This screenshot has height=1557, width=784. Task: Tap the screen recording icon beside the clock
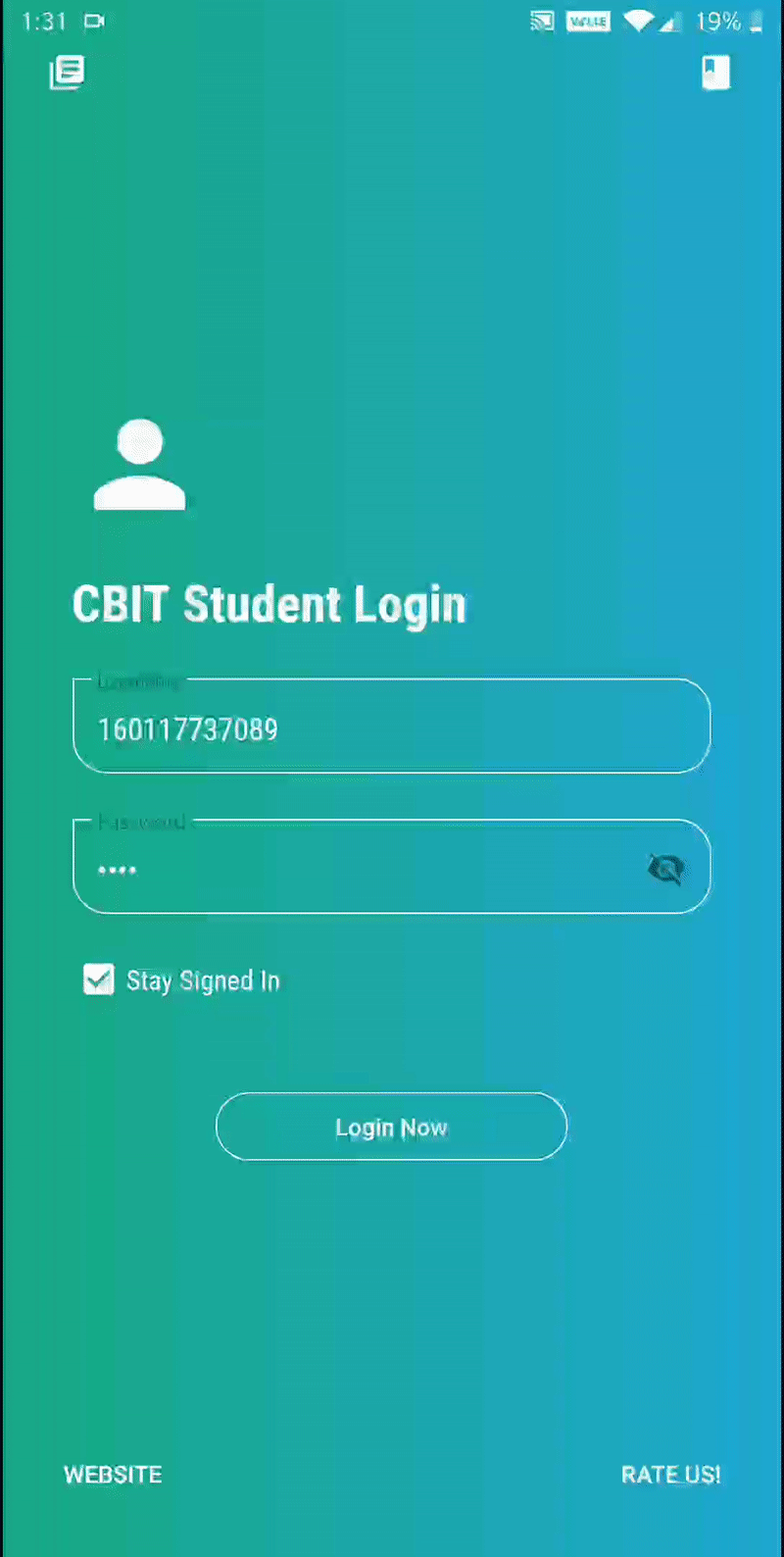93,21
